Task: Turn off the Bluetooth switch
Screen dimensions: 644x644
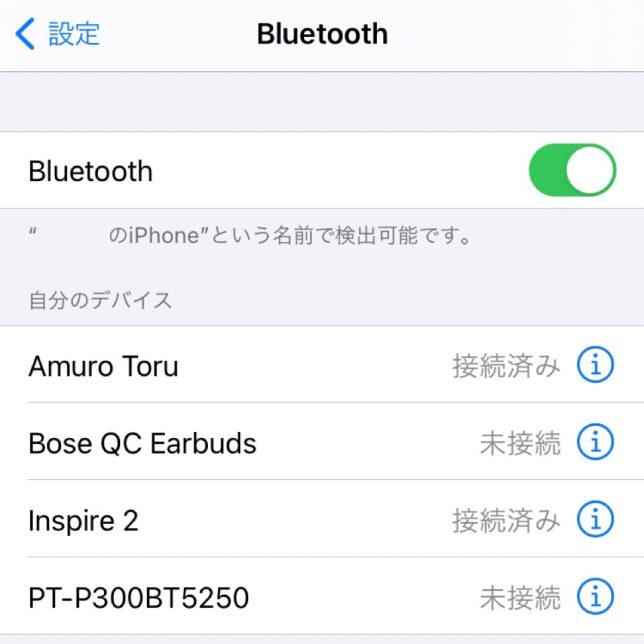Action: 572,170
